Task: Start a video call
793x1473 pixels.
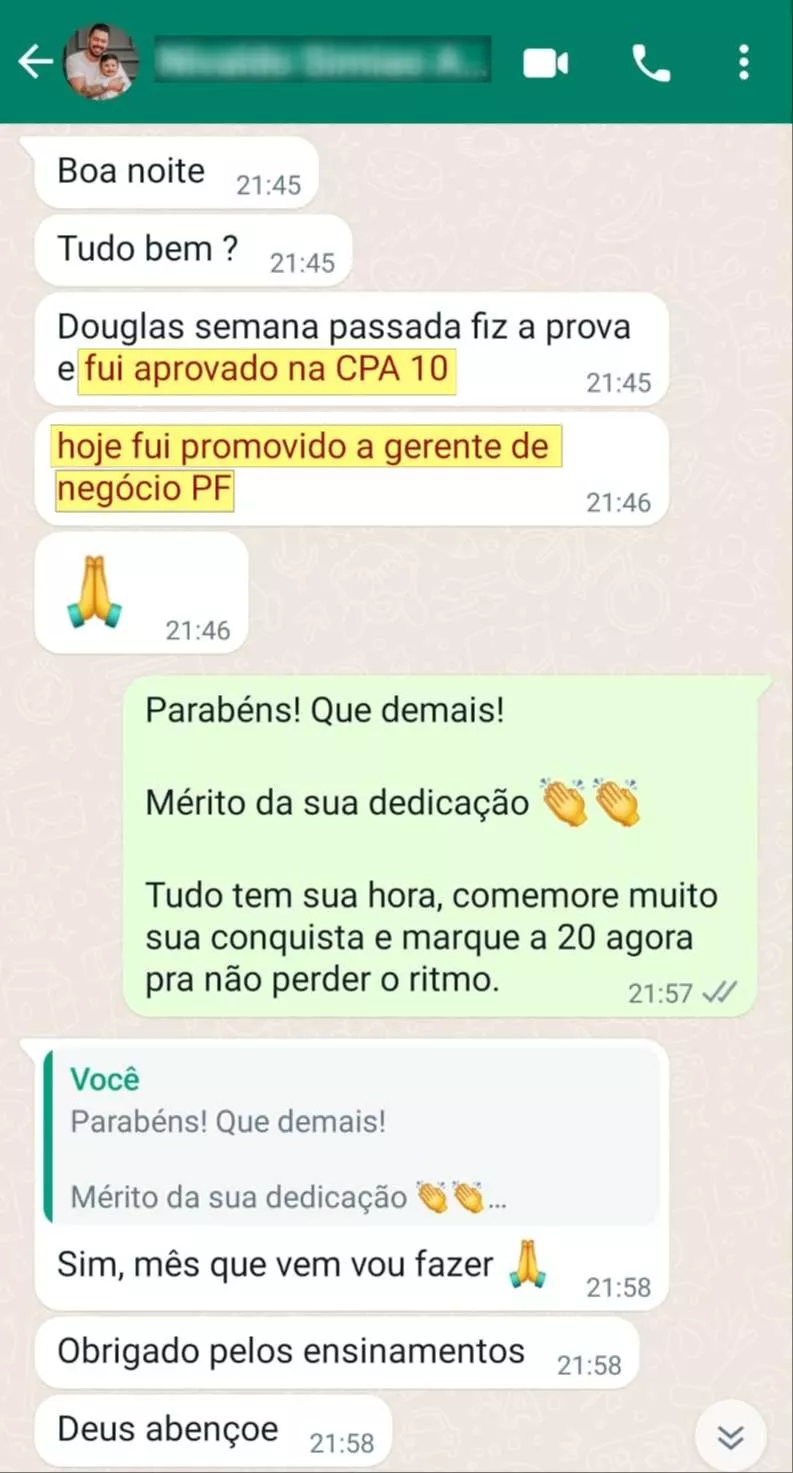Action: click(x=545, y=63)
